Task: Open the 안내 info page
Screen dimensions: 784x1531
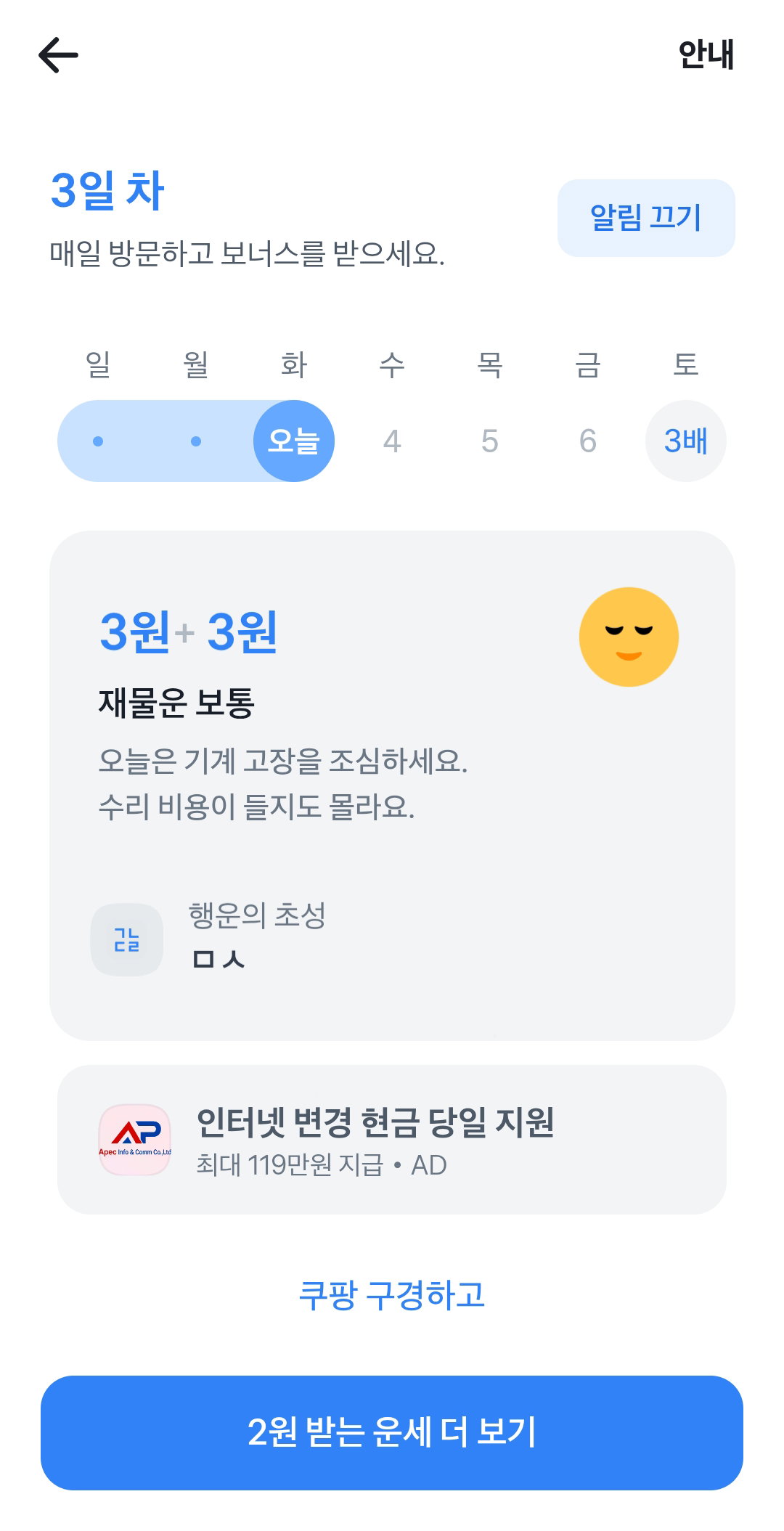Action: click(x=706, y=54)
